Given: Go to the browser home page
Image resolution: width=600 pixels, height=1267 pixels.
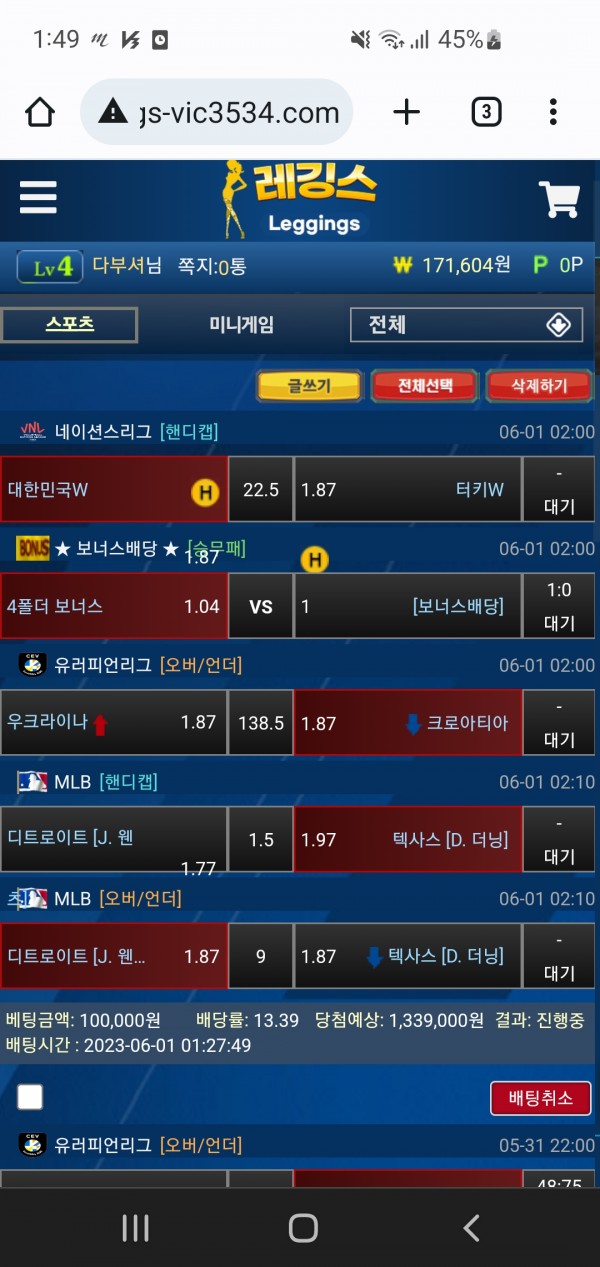Looking at the screenshot, I should pyautogui.click(x=40, y=113).
